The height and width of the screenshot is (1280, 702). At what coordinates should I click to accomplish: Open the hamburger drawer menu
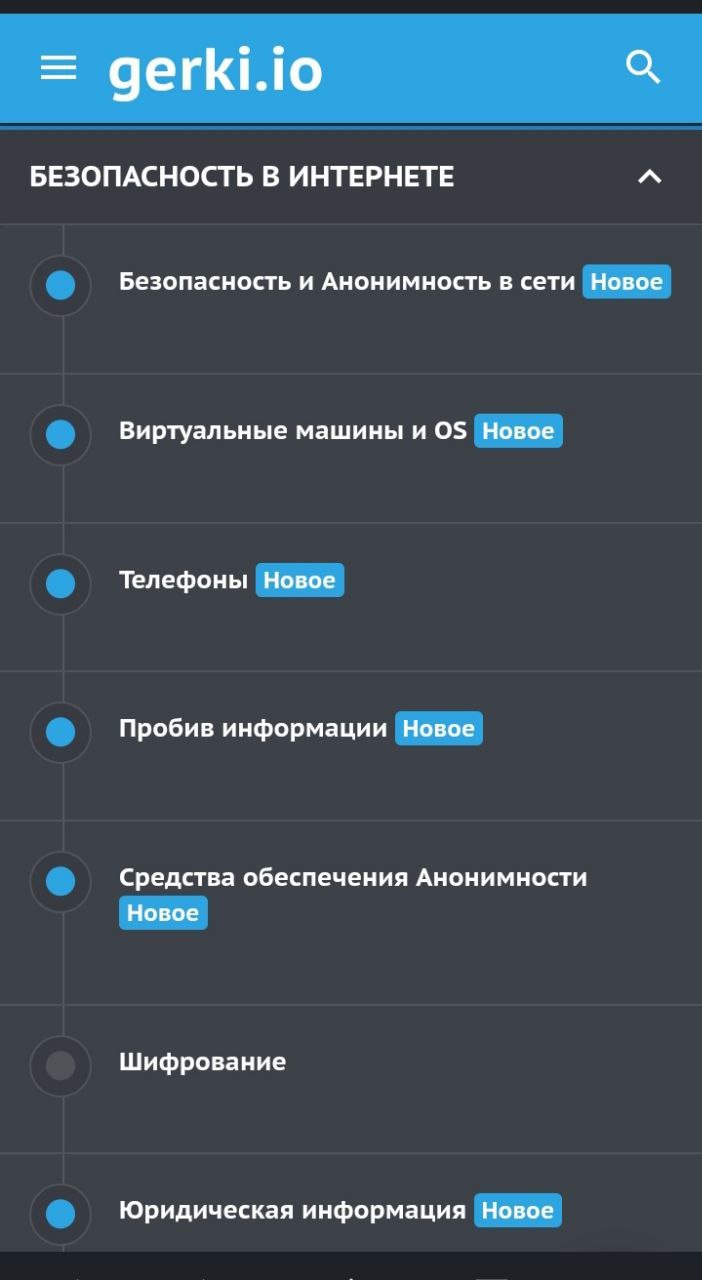(x=58, y=68)
